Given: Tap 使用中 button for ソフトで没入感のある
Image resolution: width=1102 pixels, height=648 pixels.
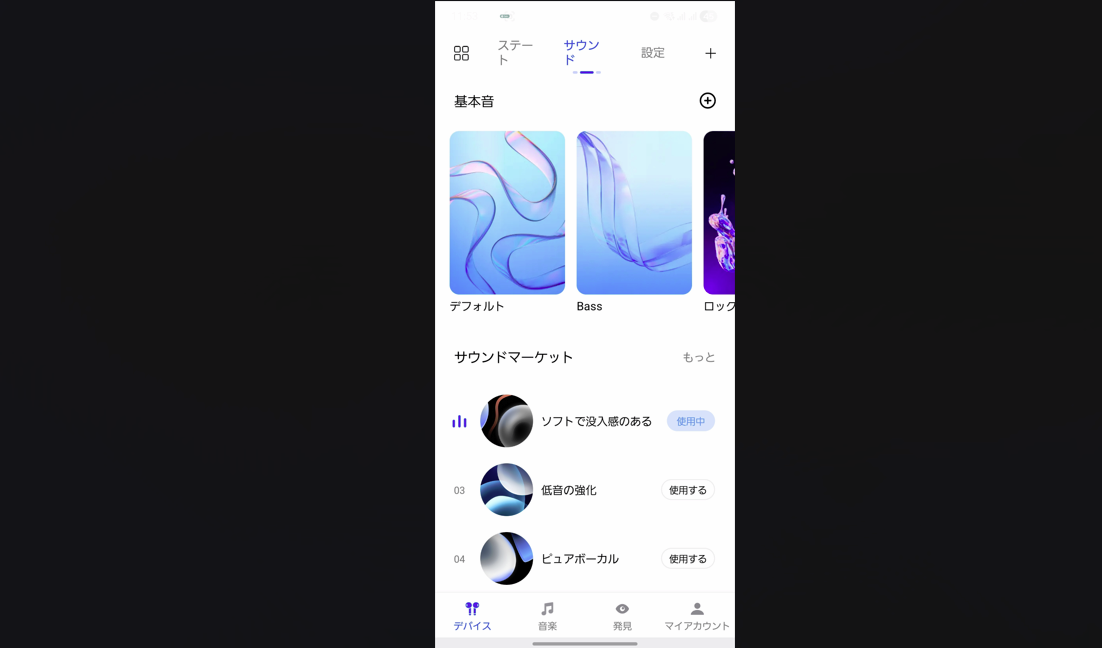Looking at the screenshot, I should coord(690,421).
